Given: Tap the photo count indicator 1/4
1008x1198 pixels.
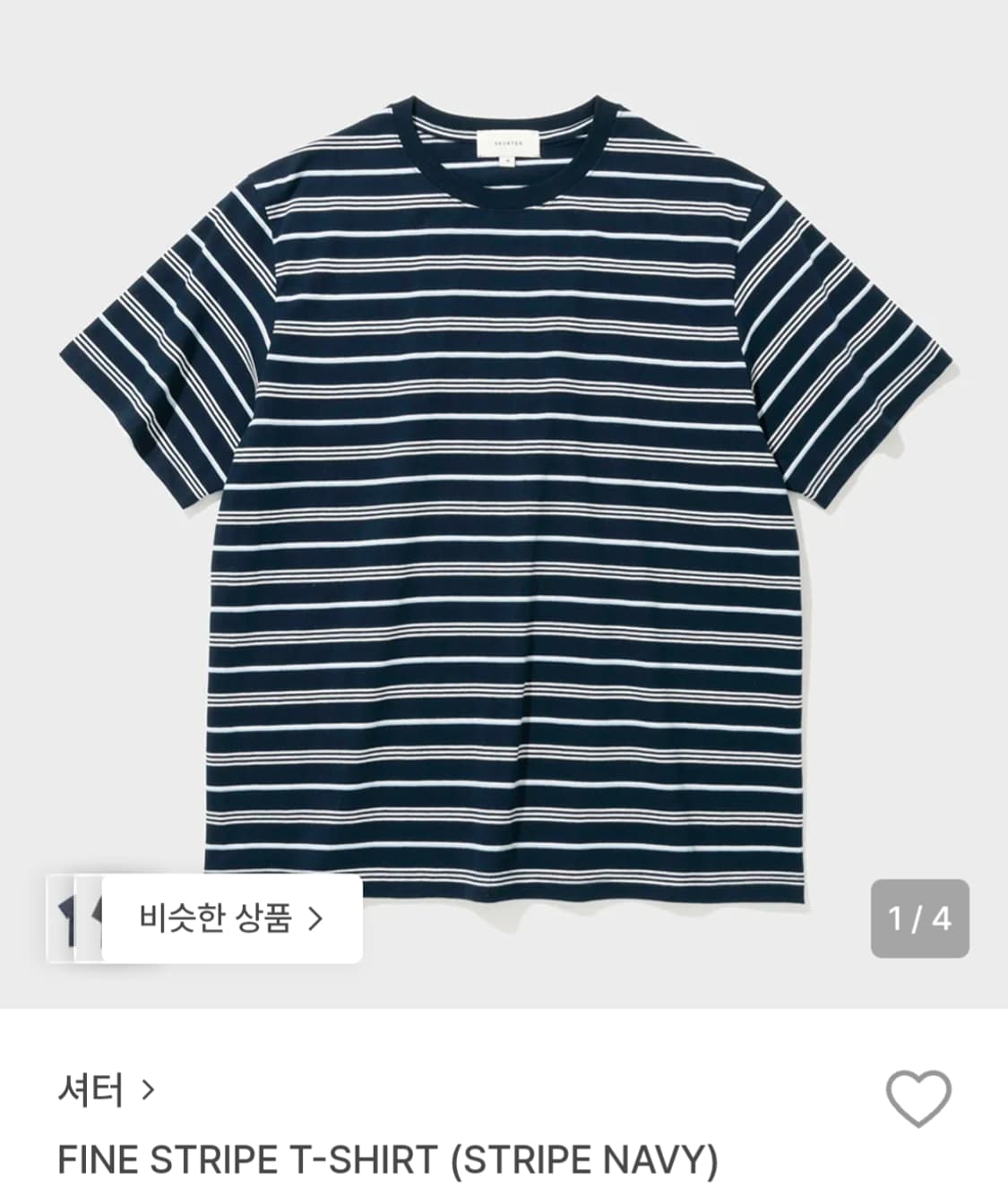Looking at the screenshot, I should pos(918,917).
